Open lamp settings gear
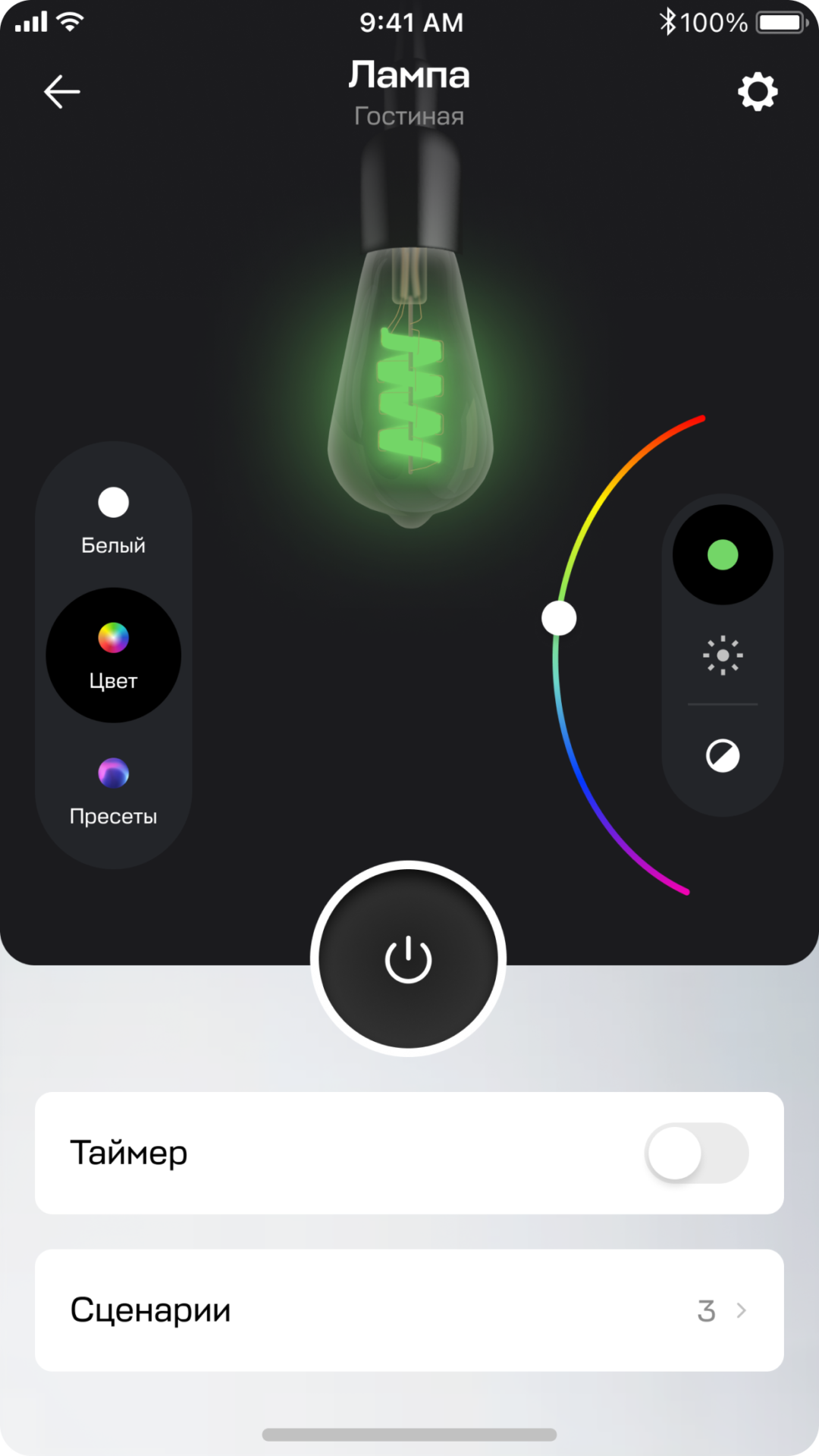 click(x=758, y=92)
